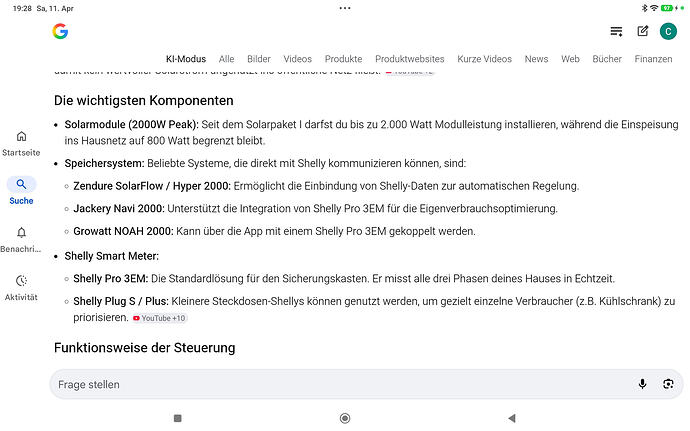Select the Bücher tab
The image size is (690, 431).
[x=607, y=59]
